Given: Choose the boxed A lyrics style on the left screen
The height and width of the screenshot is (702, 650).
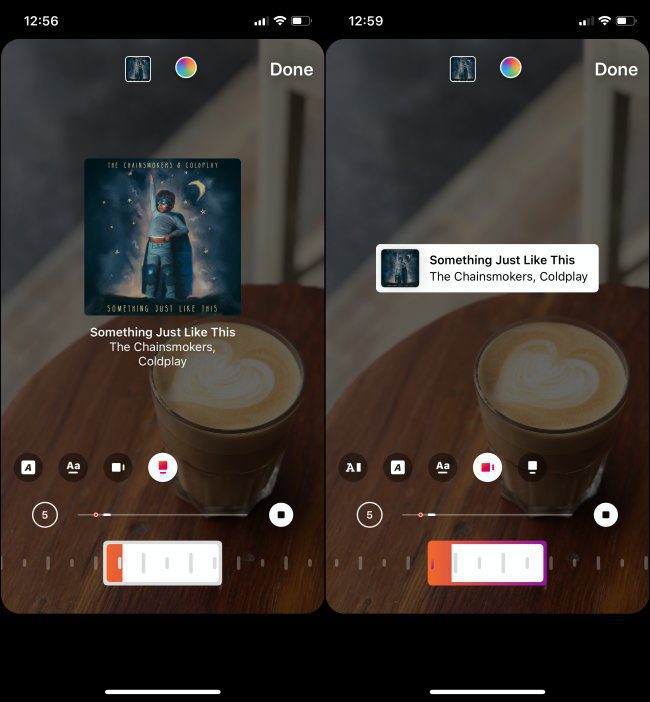Looking at the screenshot, I should click(29, 466).
